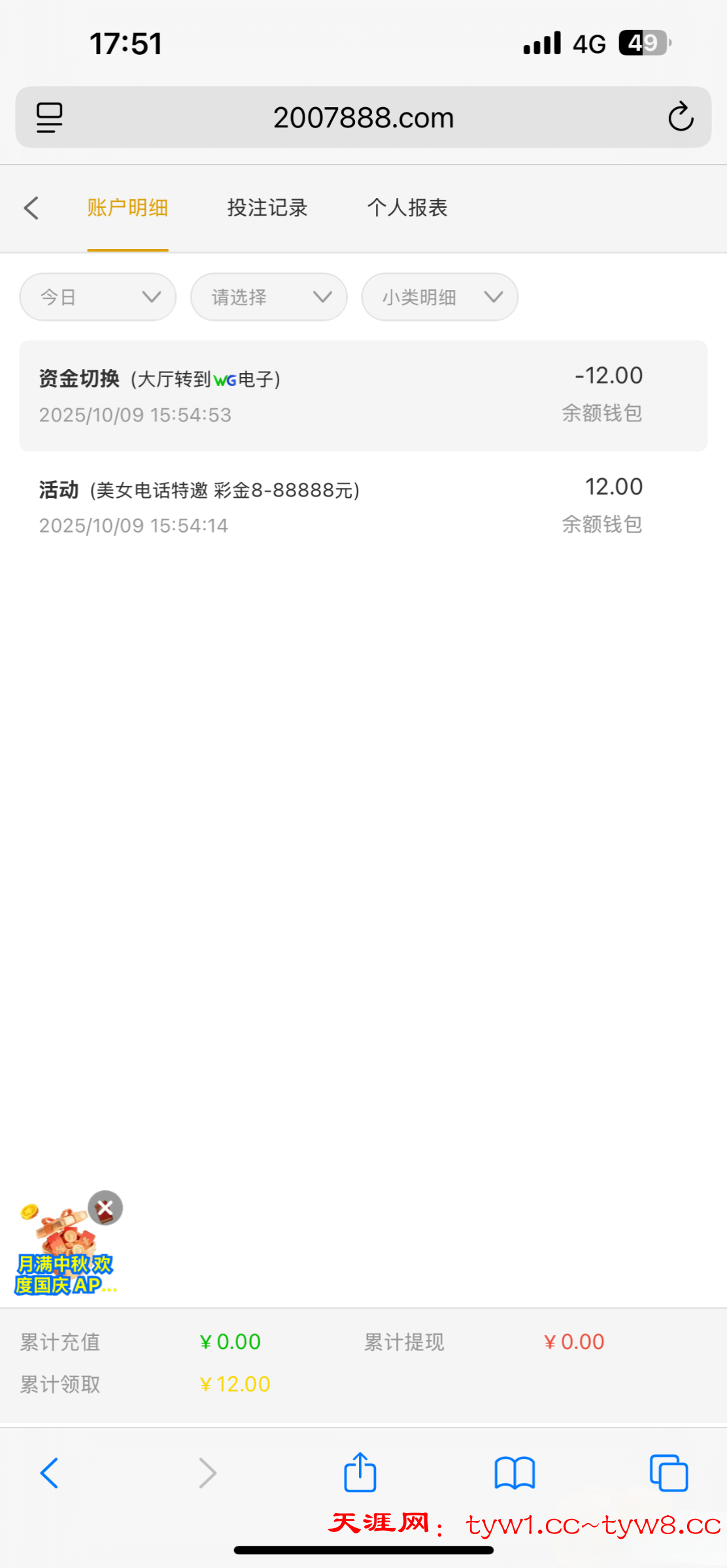Open the 活动 bonus transaction record
Viewport: 727px width, 1568px height.
pyautogui.click(x=363, y=506)
